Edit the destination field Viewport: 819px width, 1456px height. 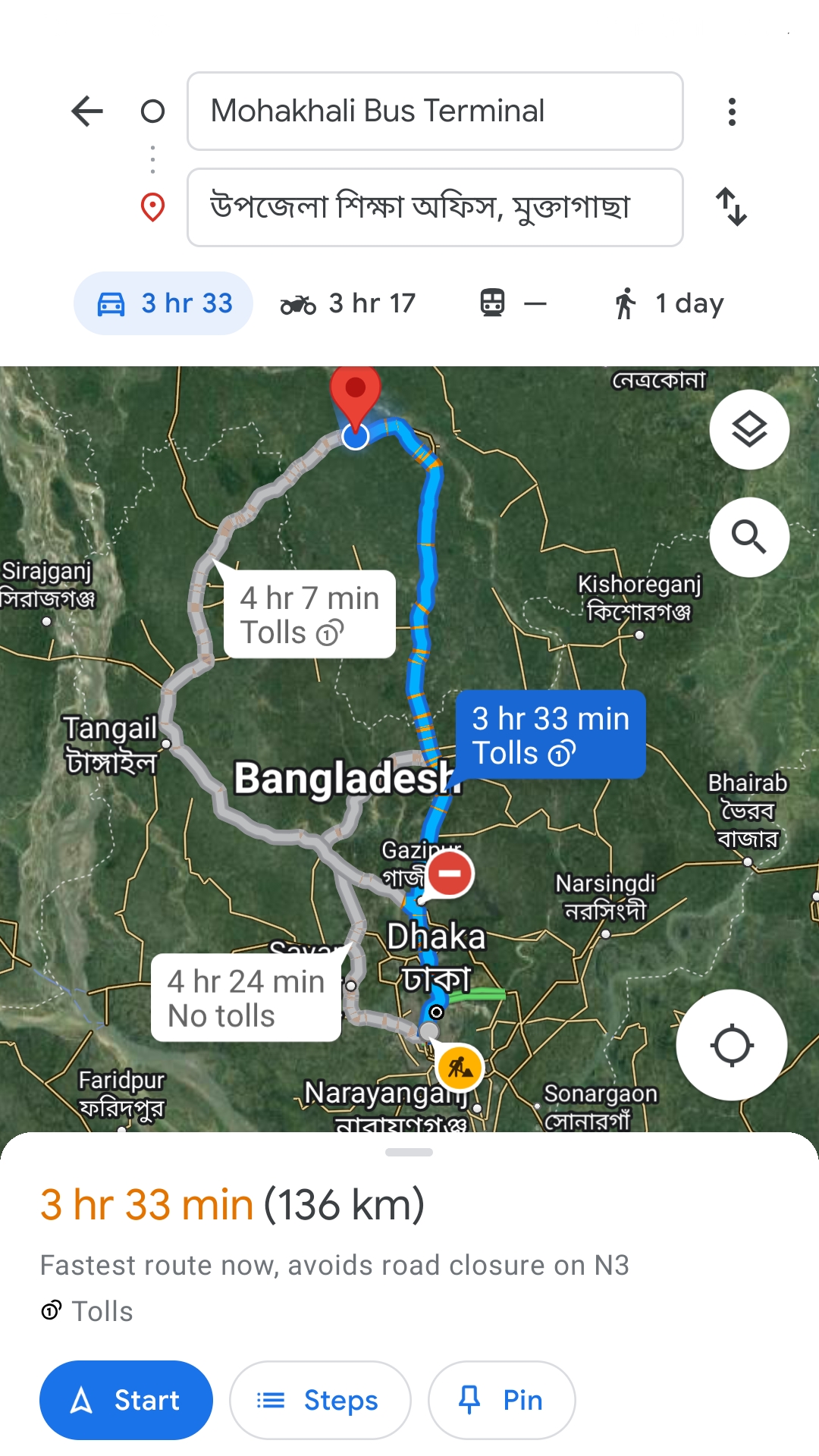point(435,207)
